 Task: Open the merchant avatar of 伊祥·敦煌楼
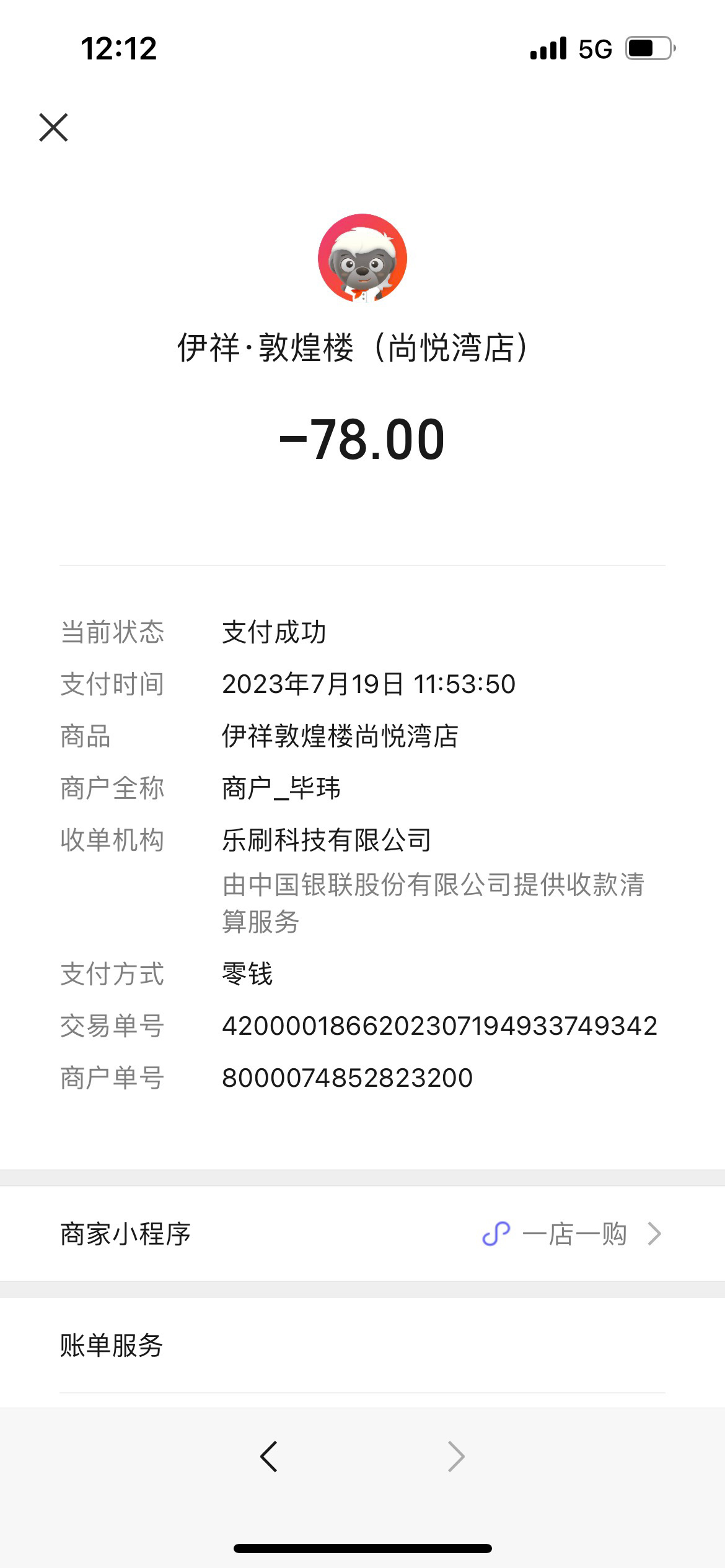pos(362,258)
